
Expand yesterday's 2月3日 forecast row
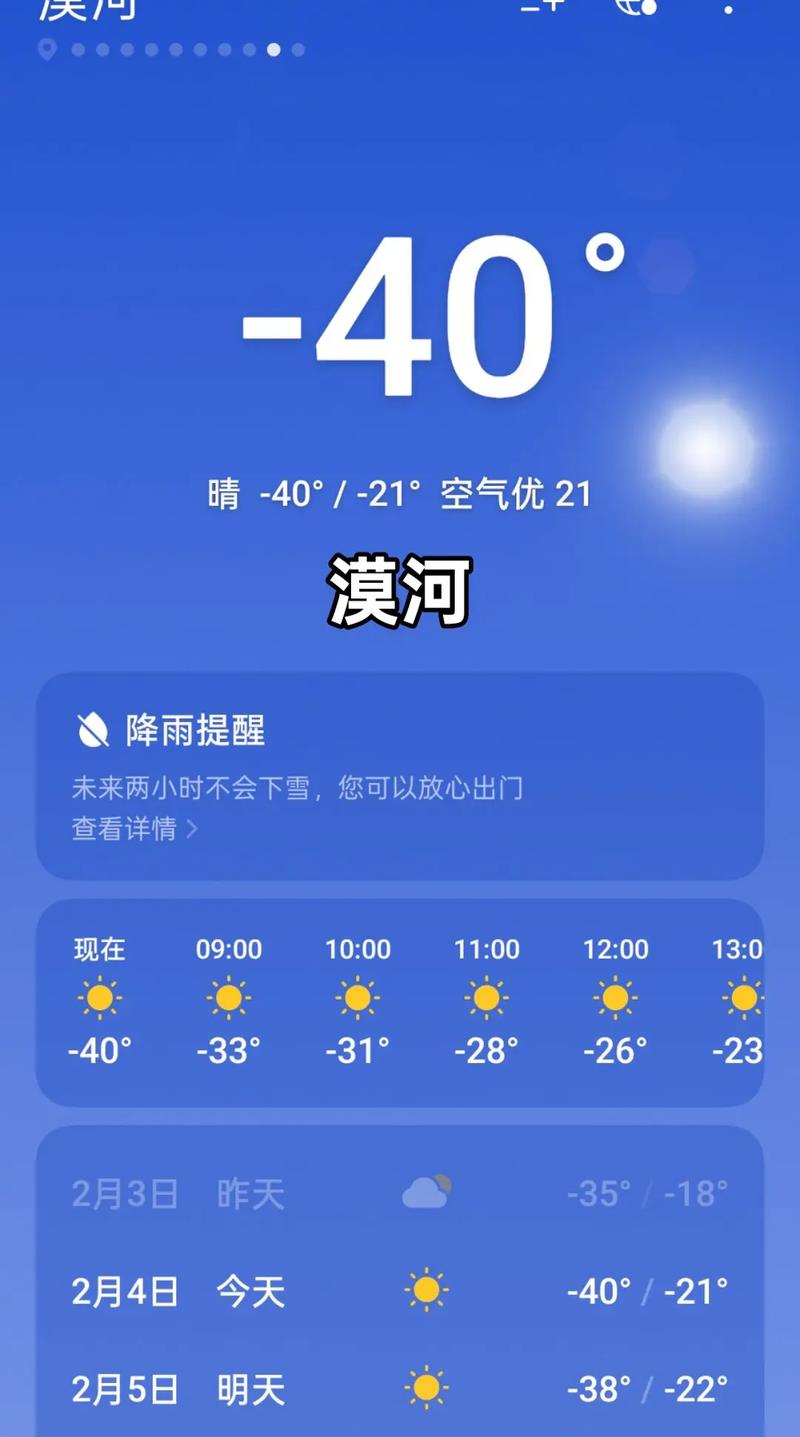coord(400,1193)
